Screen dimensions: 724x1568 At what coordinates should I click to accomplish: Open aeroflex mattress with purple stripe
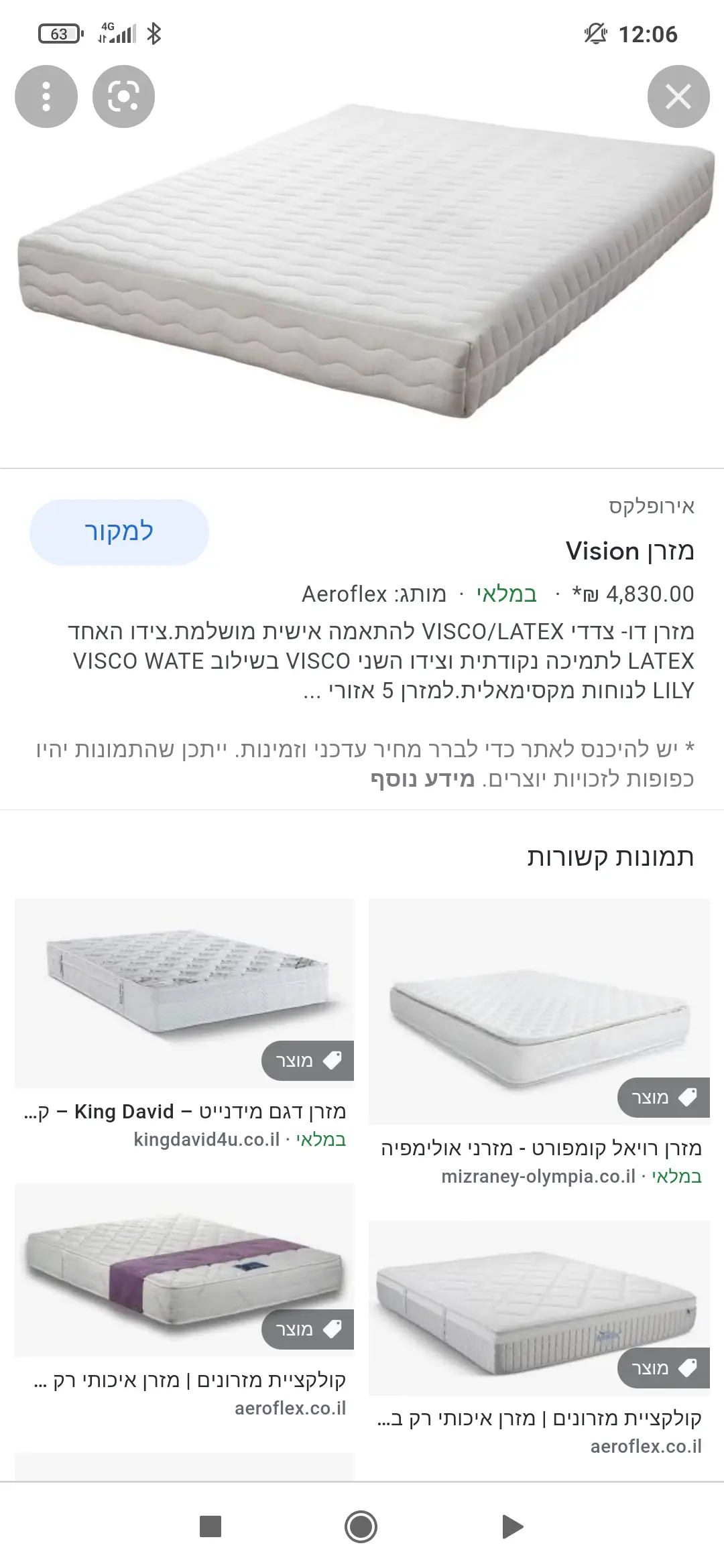click(x=184, y=1269)
